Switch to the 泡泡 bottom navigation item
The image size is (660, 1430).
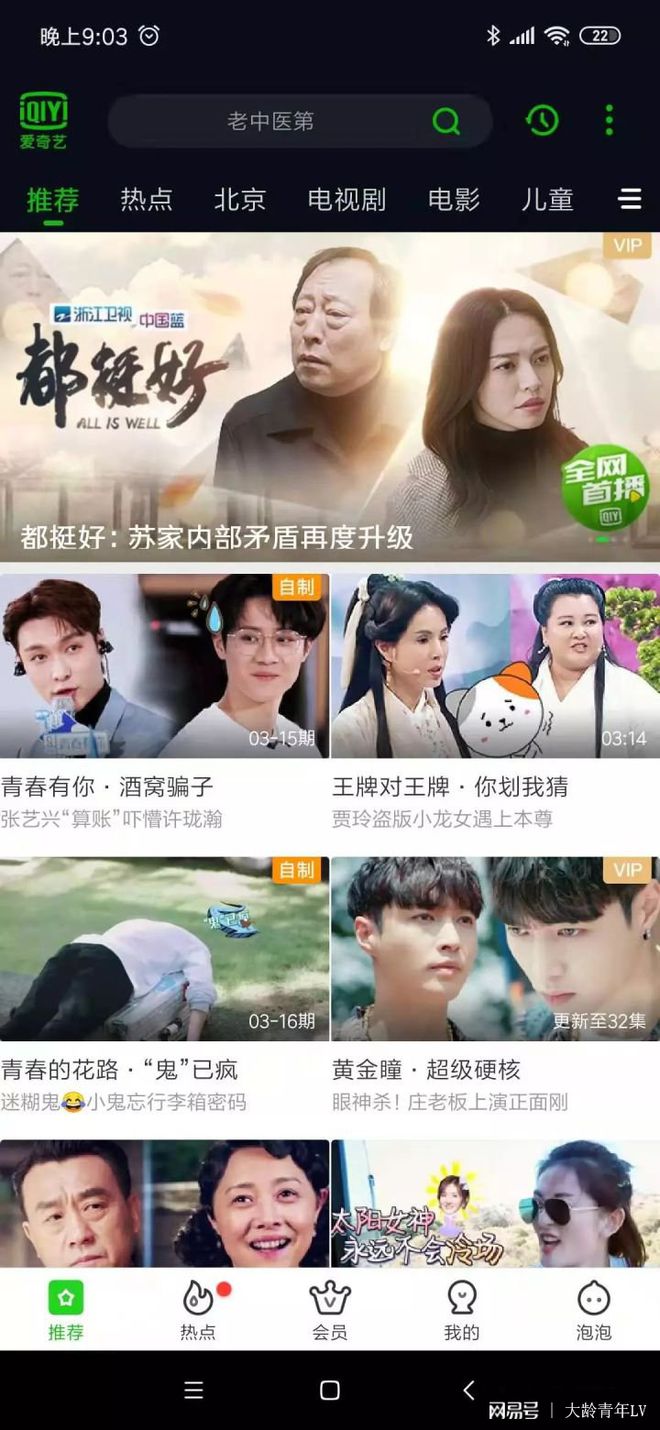[593, 1310]
